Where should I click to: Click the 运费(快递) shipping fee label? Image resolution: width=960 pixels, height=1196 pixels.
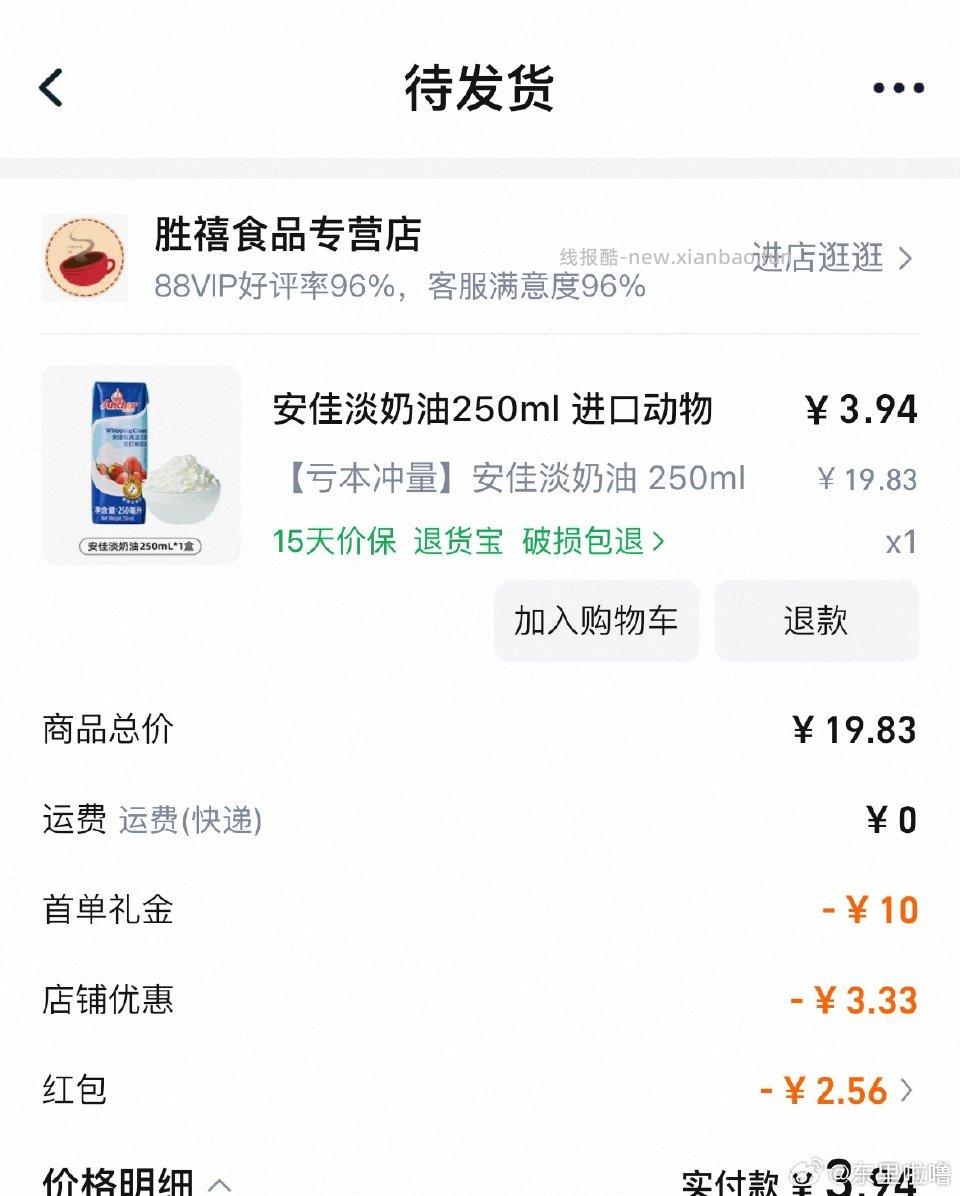click(188, 820)
